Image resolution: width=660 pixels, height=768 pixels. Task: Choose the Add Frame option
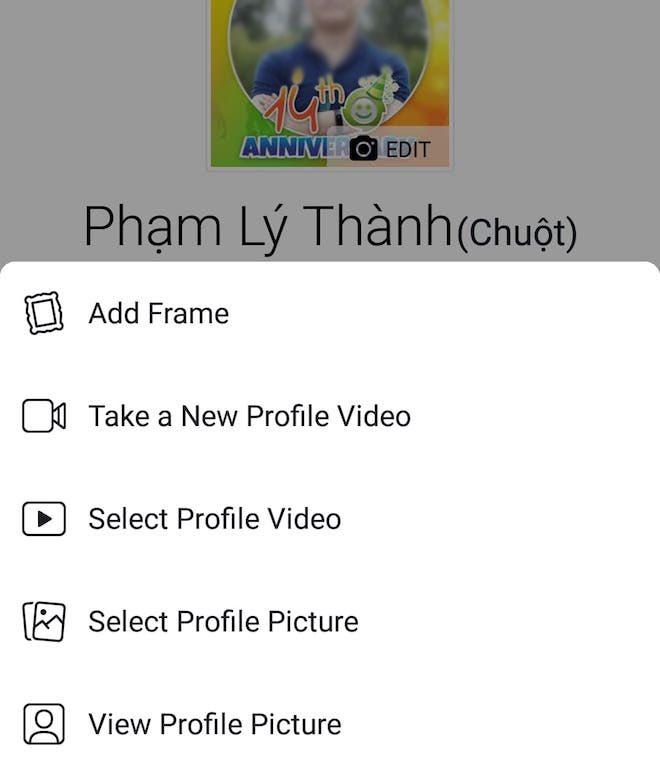(x=158, y=314)
